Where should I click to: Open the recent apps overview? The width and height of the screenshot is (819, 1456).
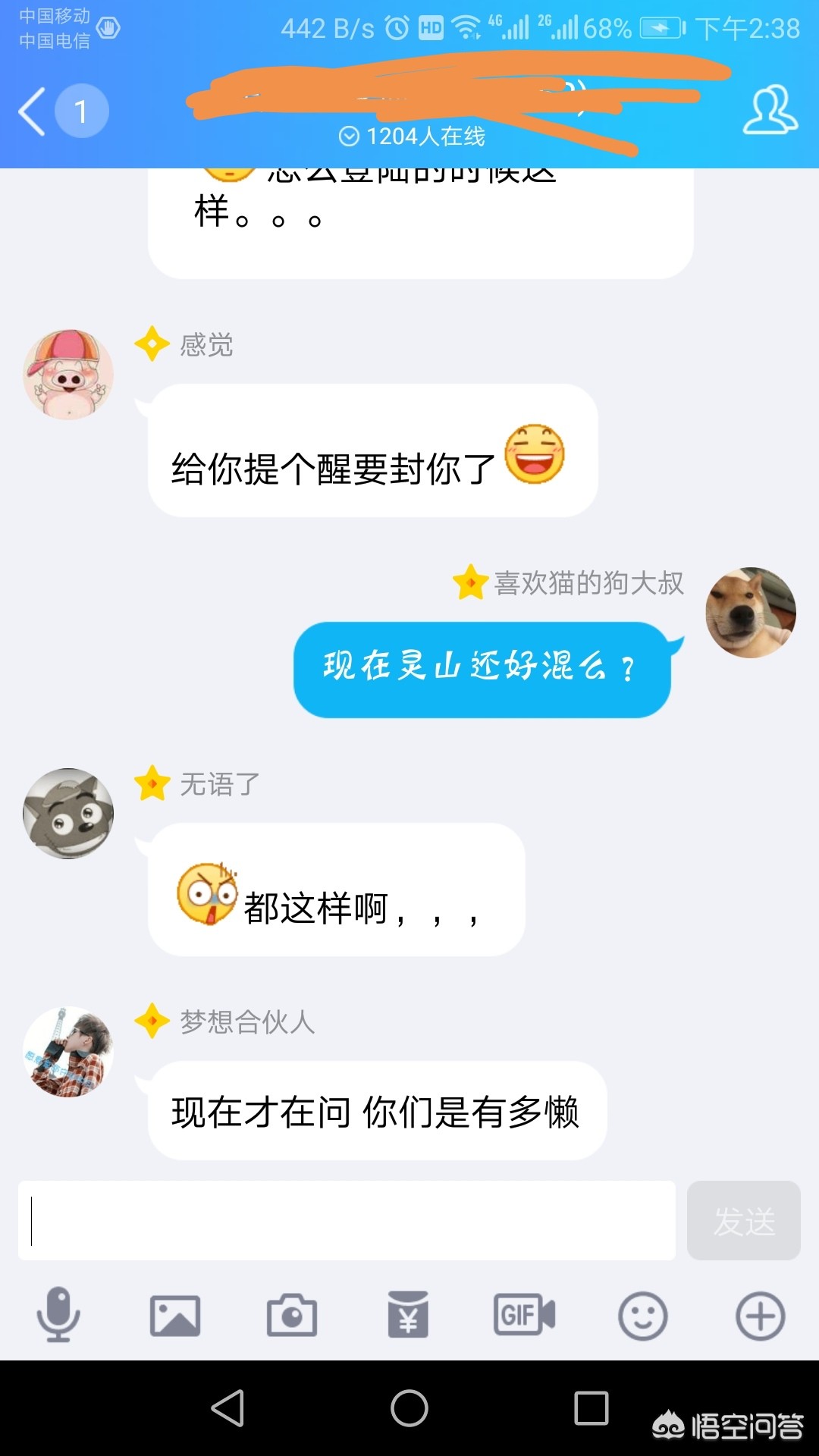tap(591, 1408)
